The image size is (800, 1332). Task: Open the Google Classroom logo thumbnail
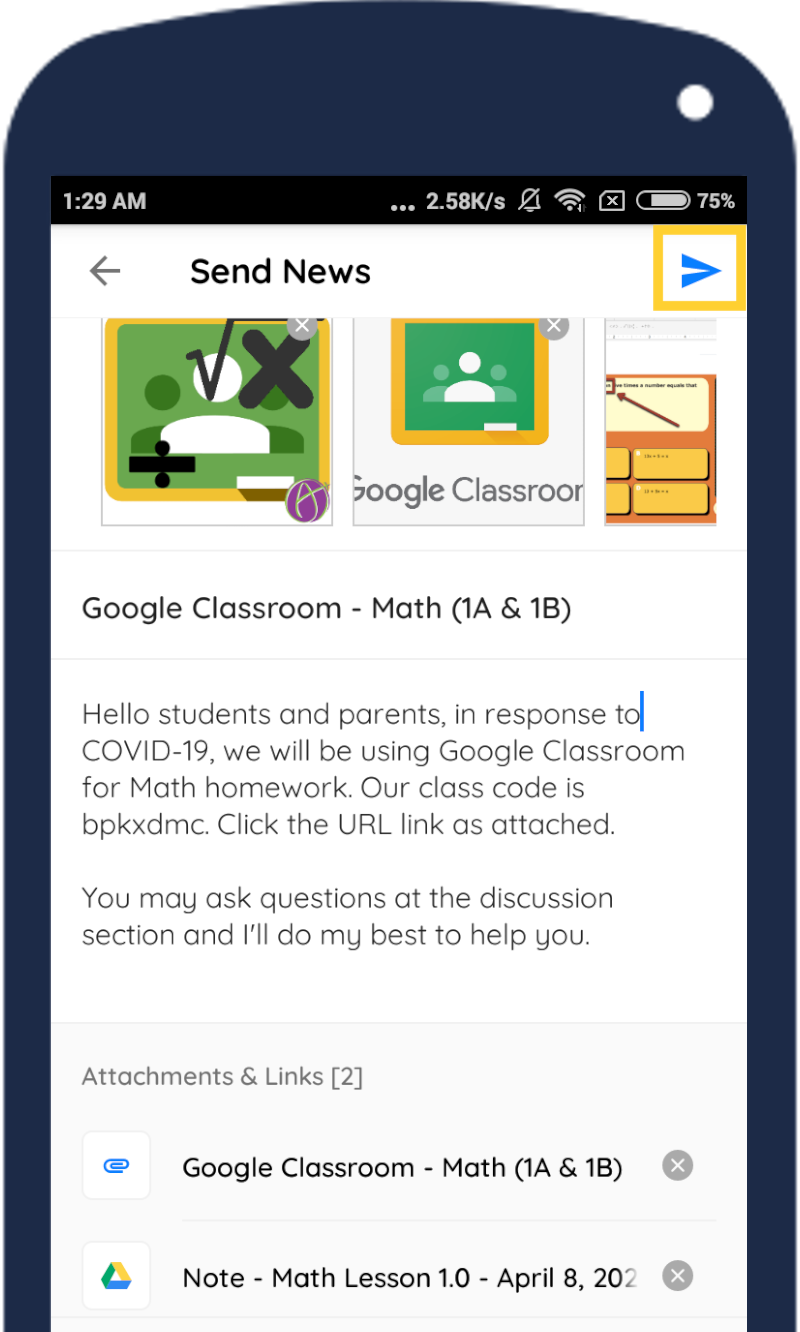(x=468, y=422)
